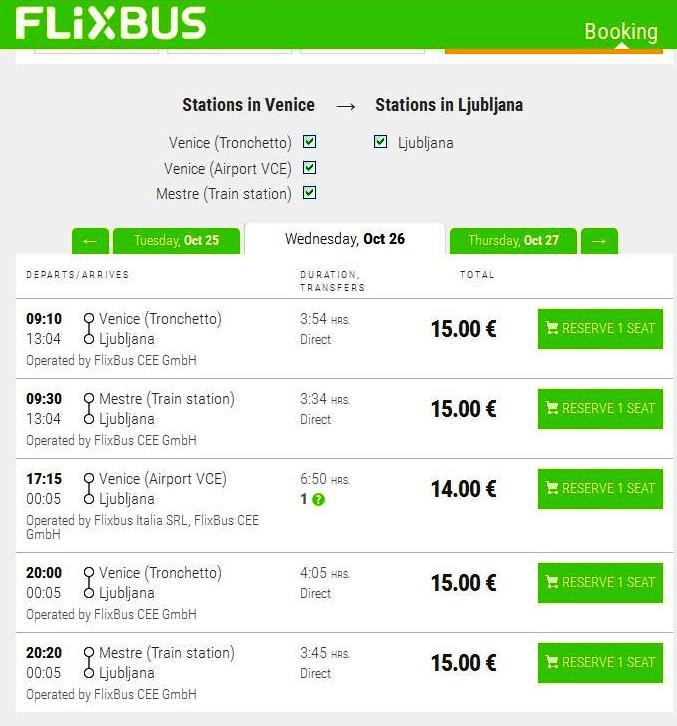Switch to Thursday, Oct 27

(513, 241)
